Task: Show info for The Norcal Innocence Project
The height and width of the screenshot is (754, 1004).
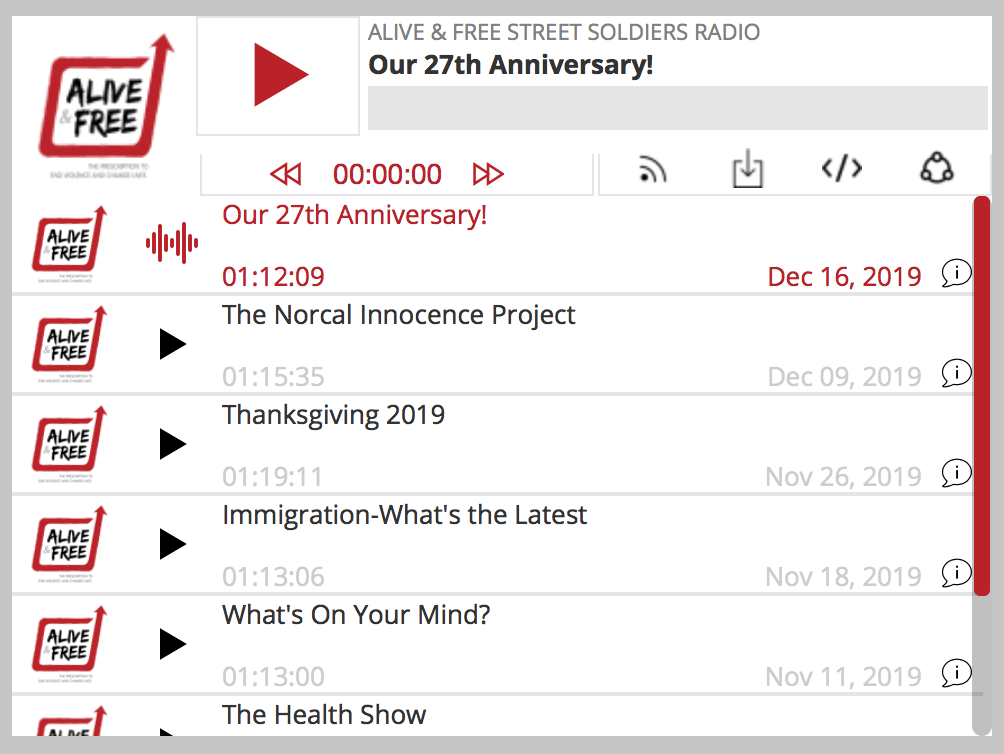Action: point(957,373)
